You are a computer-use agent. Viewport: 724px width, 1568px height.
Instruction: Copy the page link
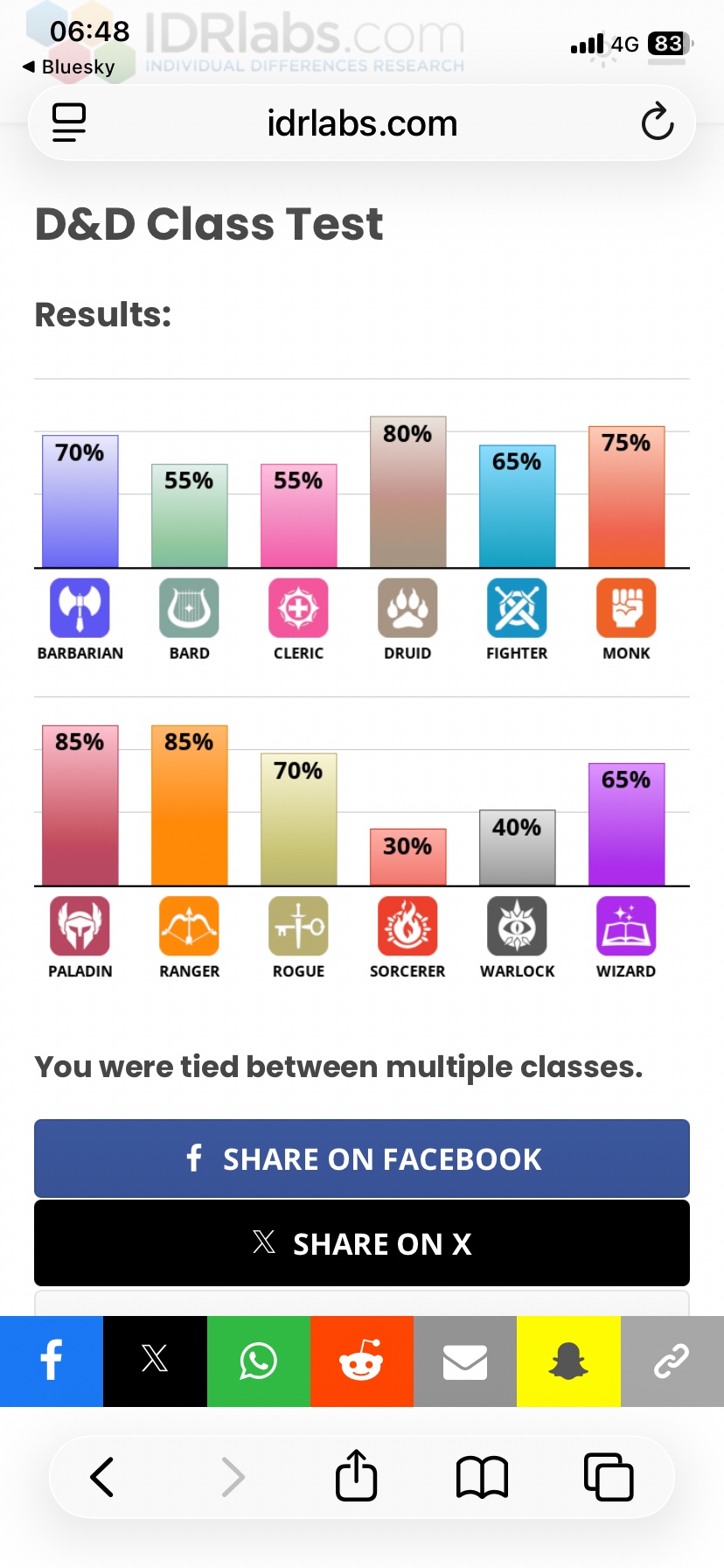point(672,1361)
